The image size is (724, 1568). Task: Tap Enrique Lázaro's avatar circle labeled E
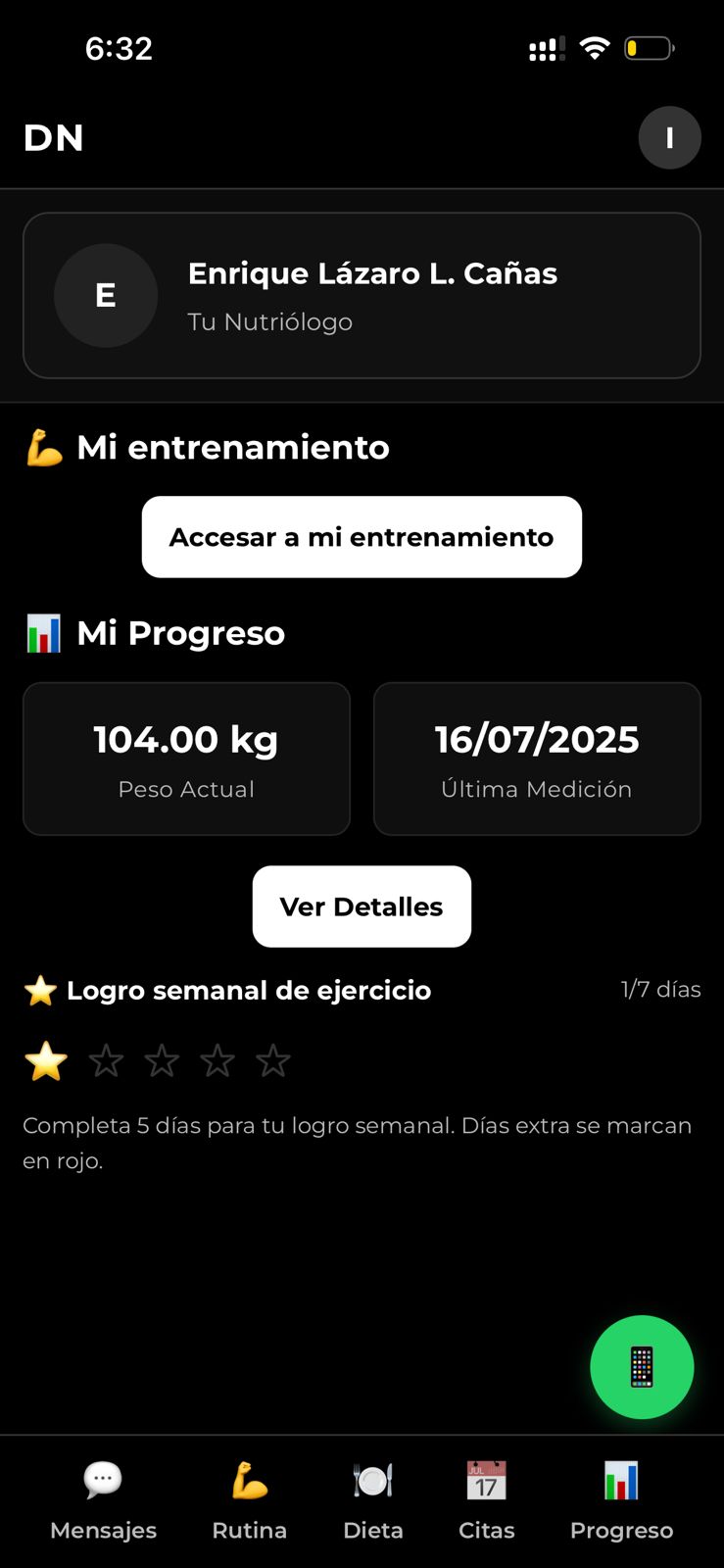(x=105, y=295)
